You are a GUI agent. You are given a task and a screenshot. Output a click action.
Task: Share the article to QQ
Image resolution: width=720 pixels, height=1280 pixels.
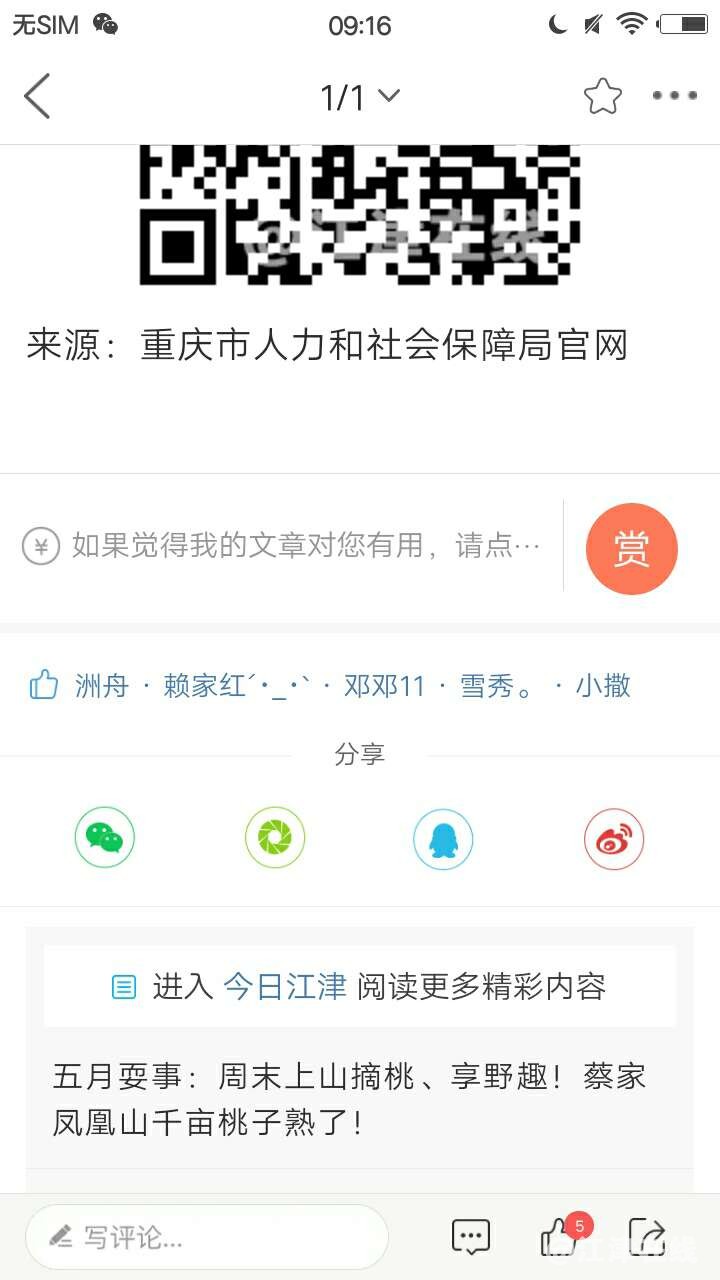[443, 839]
